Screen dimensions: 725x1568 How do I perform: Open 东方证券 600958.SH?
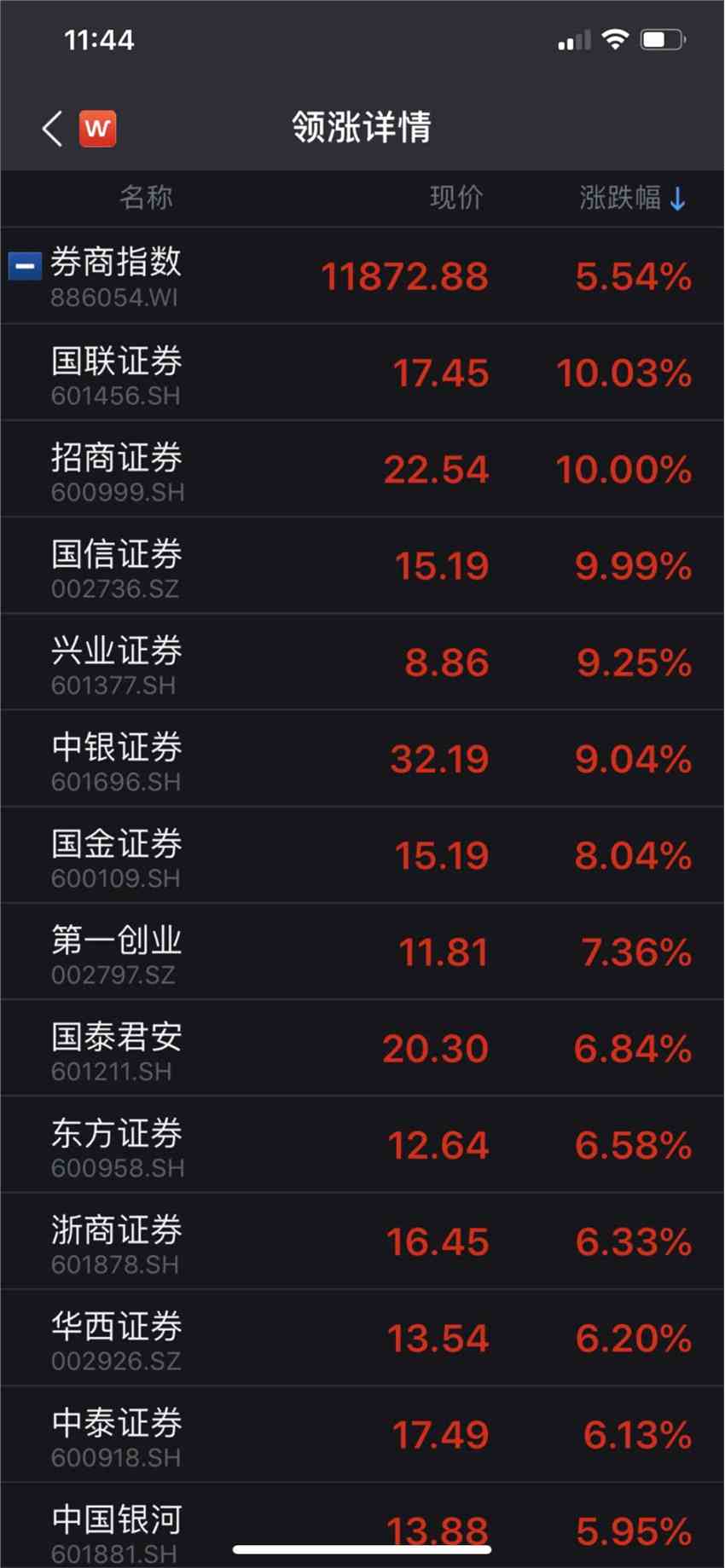(362, 1144)
